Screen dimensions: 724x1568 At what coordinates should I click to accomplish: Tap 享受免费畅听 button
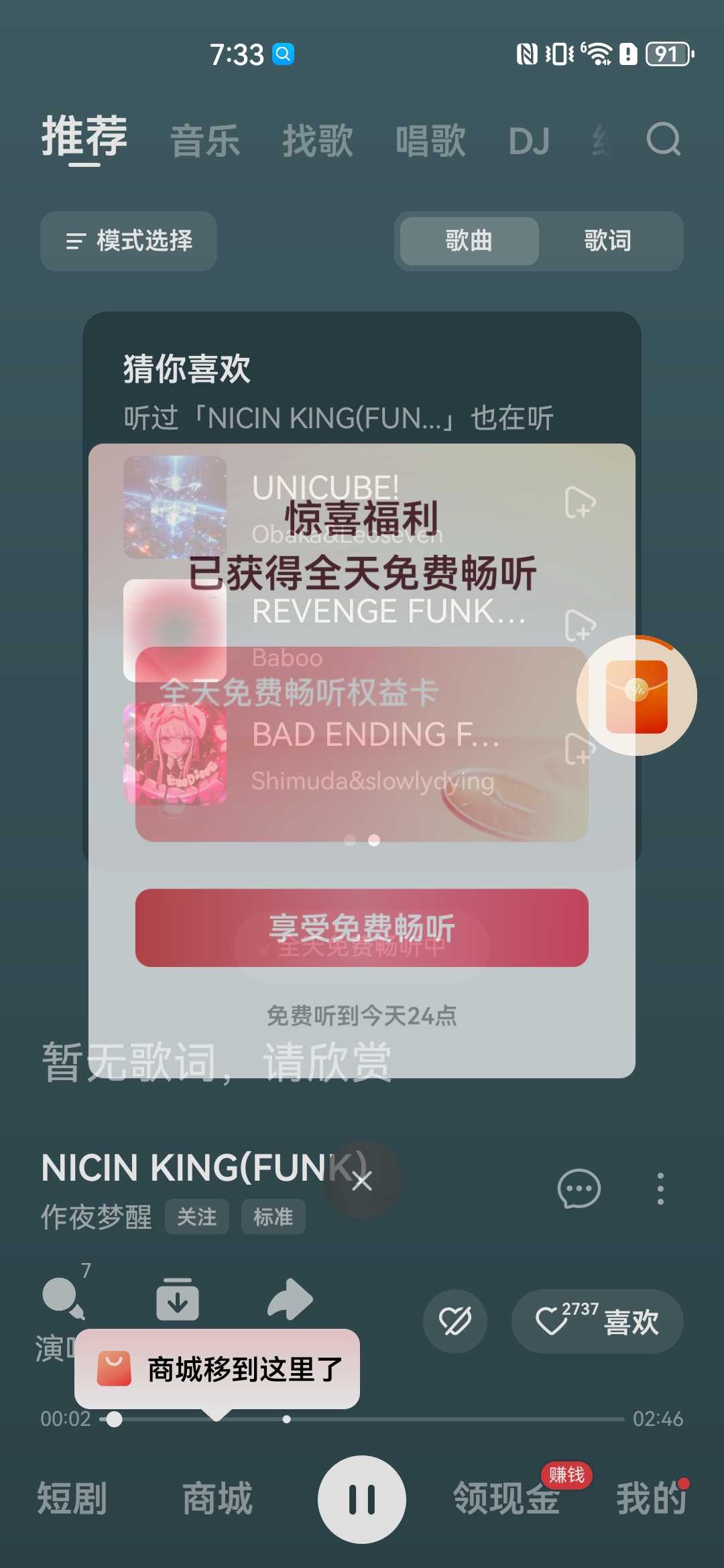coord(362,928)
